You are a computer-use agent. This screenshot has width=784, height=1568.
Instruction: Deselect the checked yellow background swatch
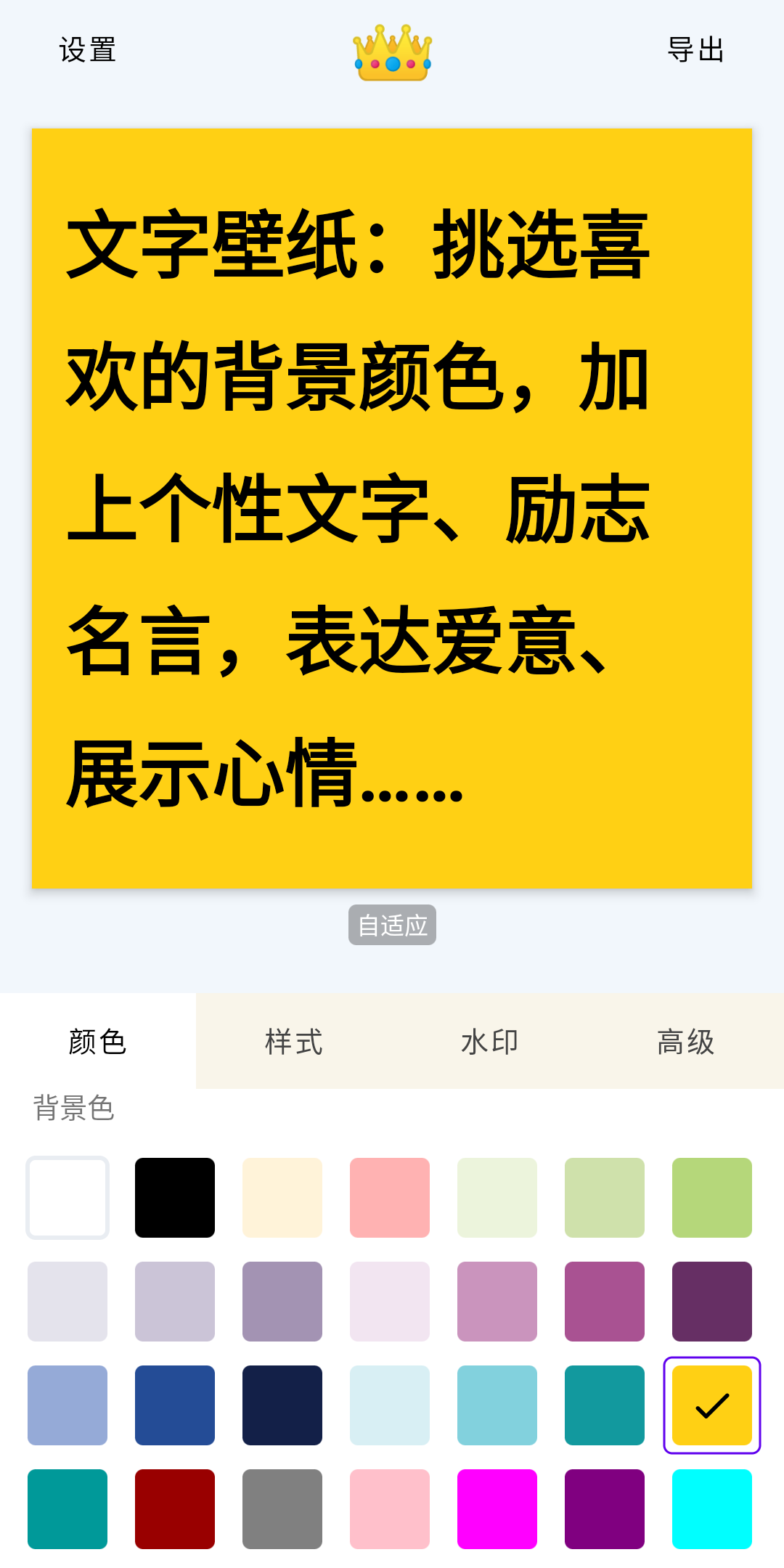pyautogui.click(x=712, y=1405)
